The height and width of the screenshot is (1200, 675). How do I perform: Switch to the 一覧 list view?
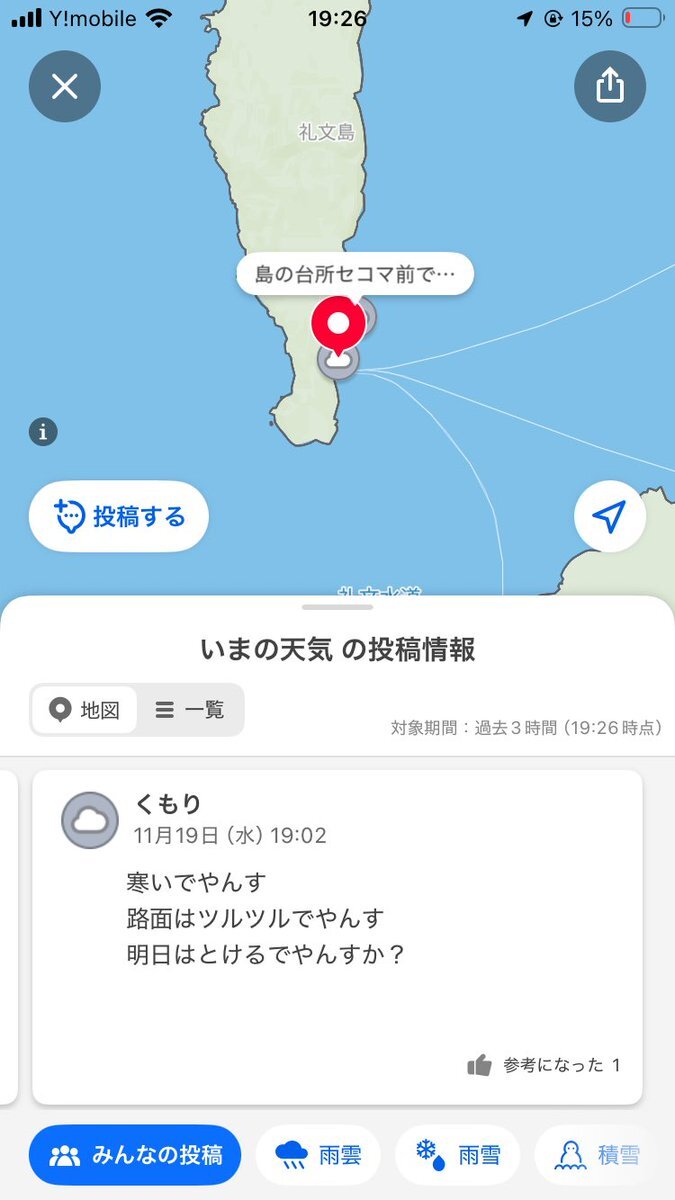point(190,710)
